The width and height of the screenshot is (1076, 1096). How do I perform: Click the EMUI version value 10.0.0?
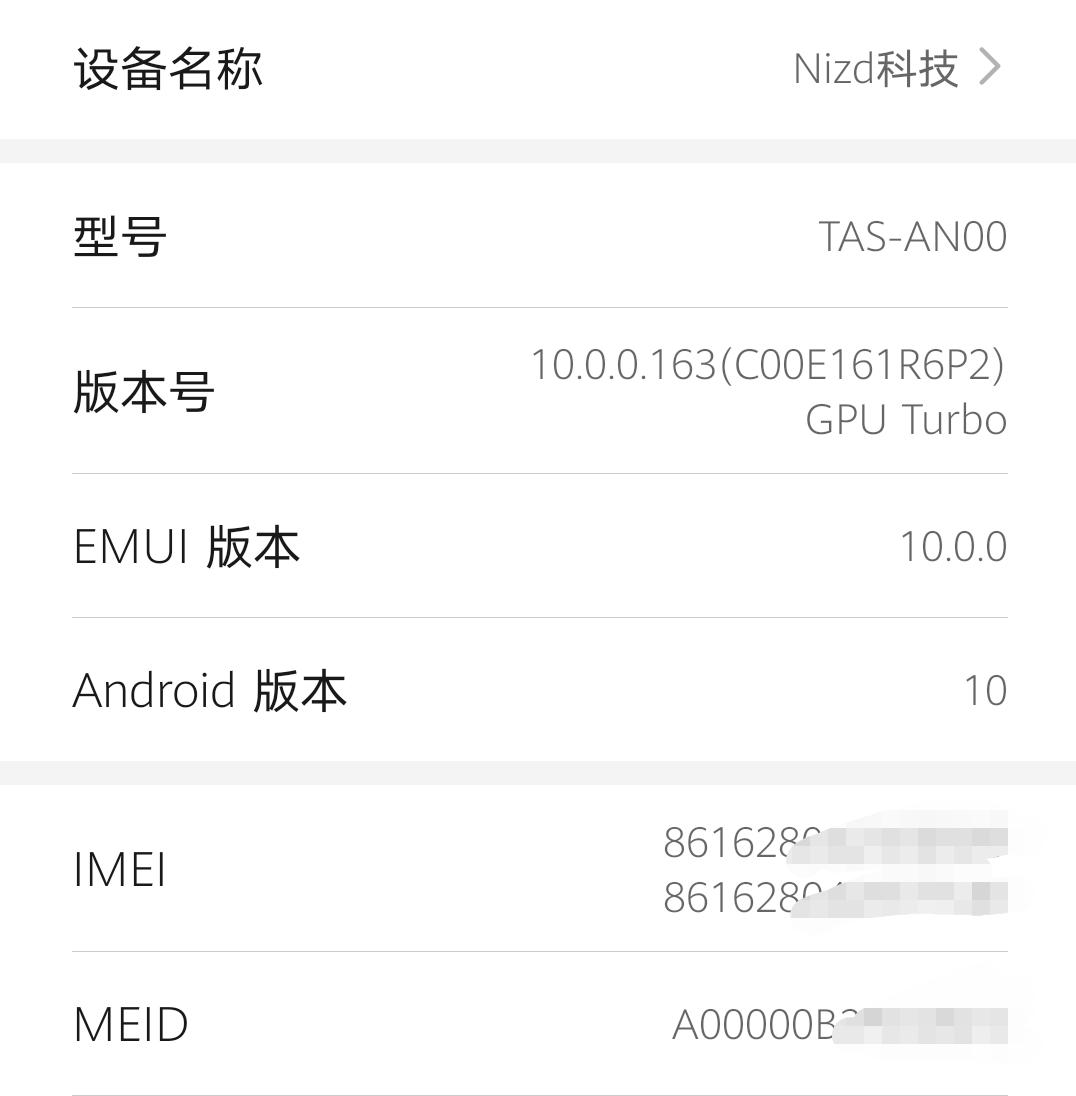coord(953,545)
